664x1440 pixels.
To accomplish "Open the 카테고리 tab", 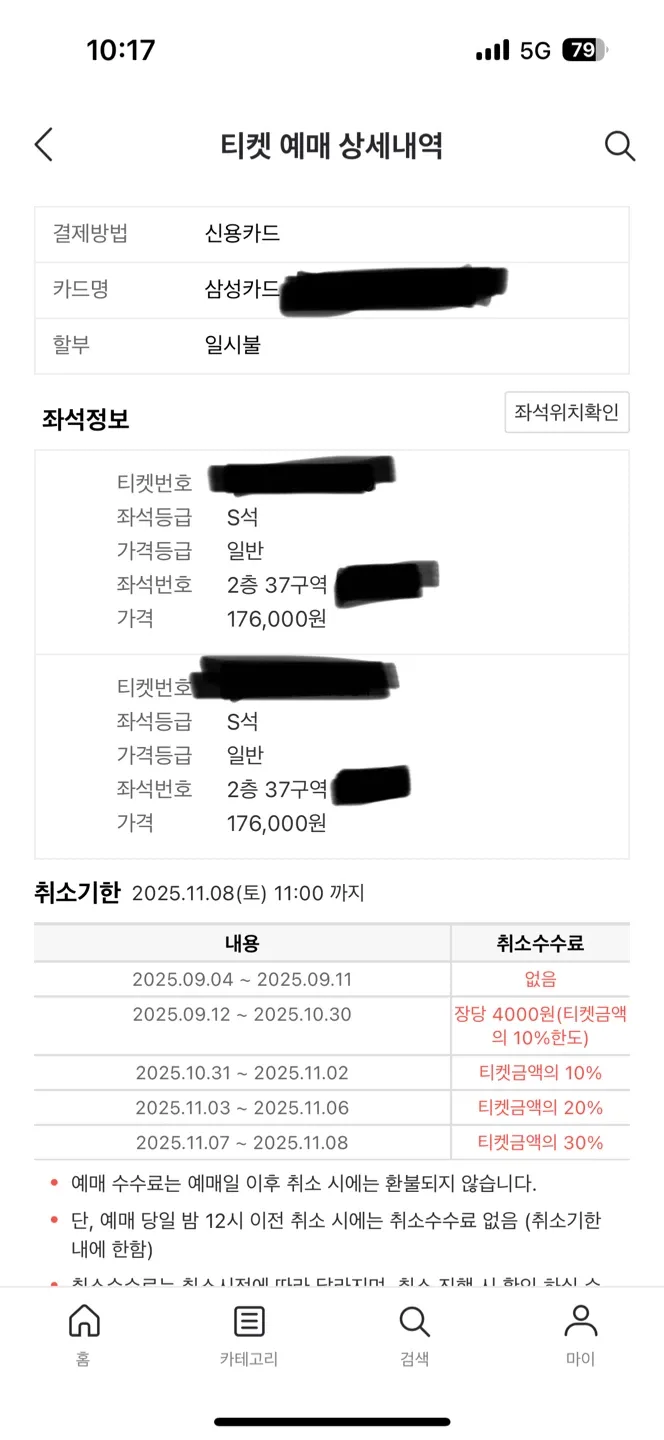I will (249, 1334).
